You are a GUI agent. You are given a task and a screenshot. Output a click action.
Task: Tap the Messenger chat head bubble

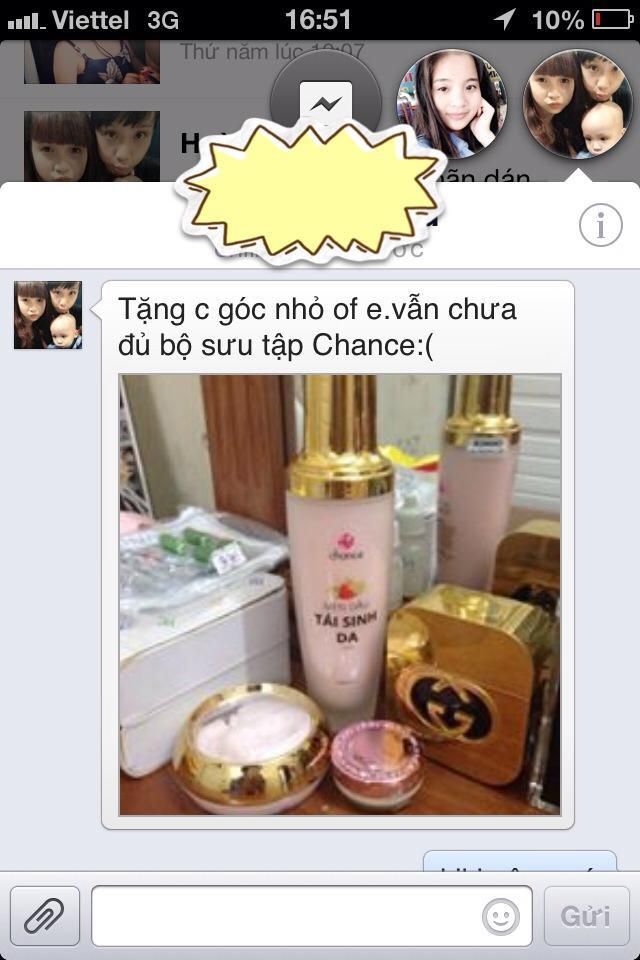coord(326,100)
